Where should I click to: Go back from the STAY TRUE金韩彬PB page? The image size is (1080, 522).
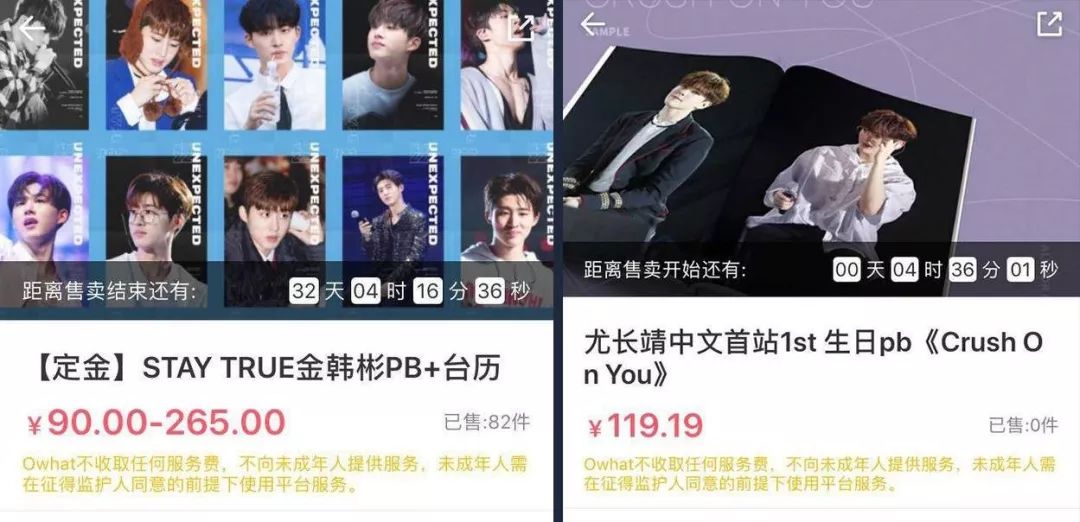pyautogui.click(x=31, y=28)
